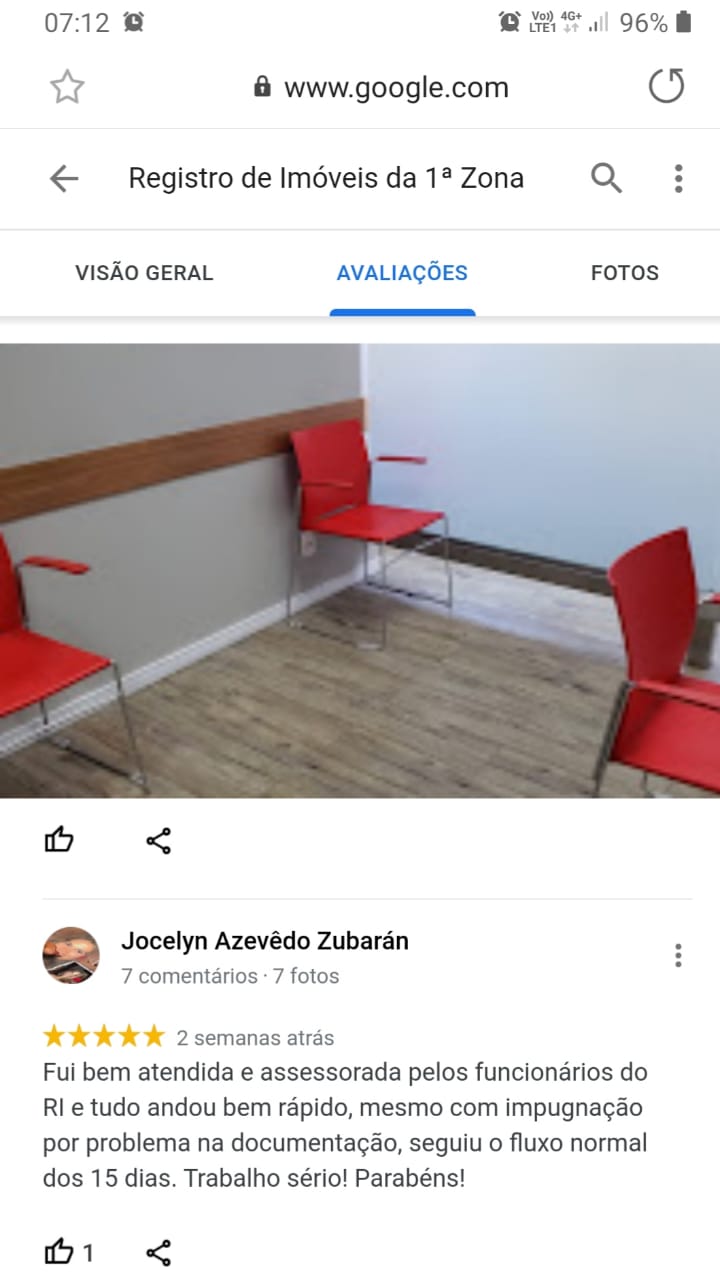Image resolution: width=720 pixels, height=1280 pixels.
Task: Select the Avaliações tab
Action: tap(402, 273)
